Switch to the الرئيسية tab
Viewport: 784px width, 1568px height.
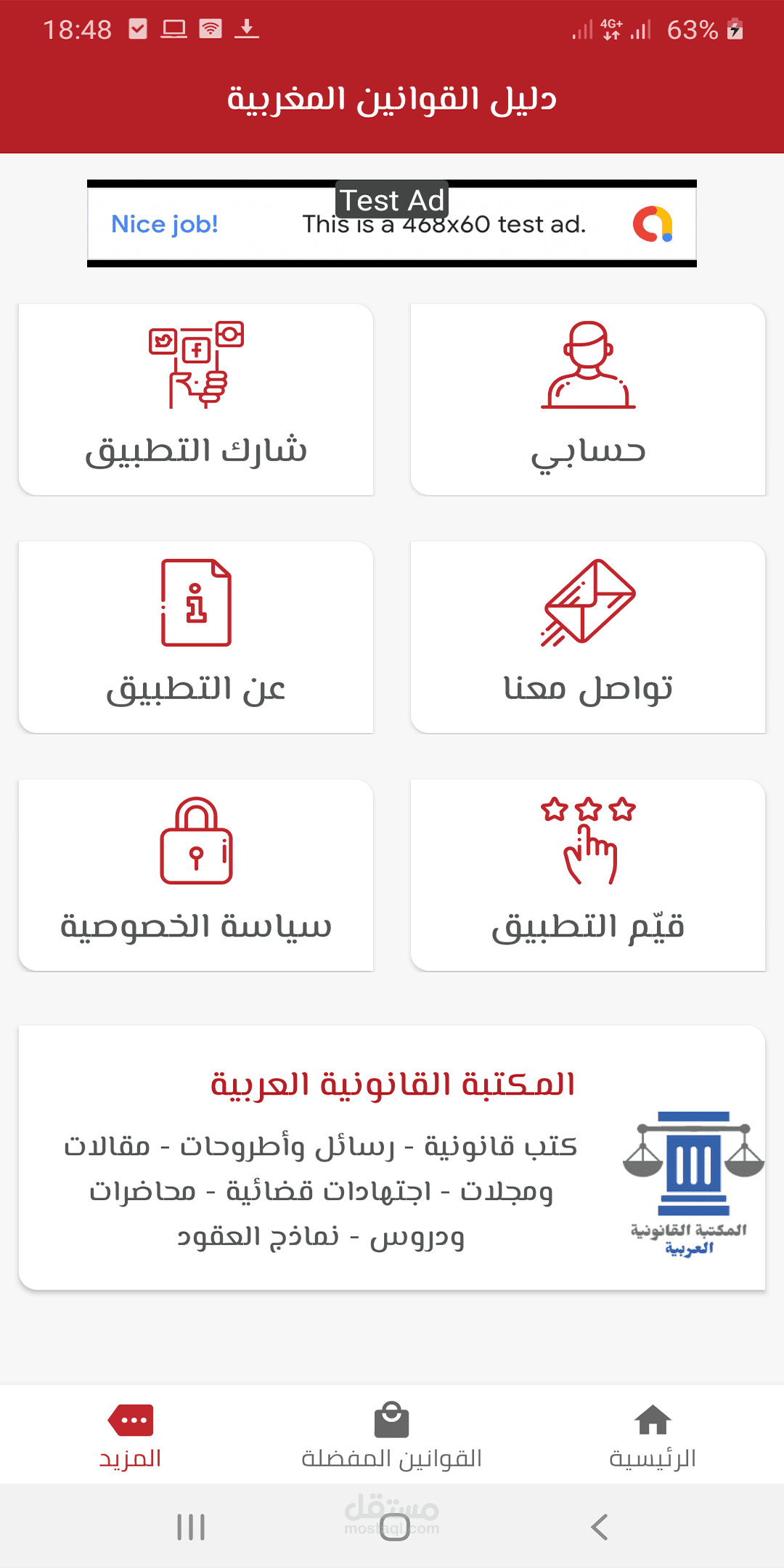click(x=652, y=1434)
